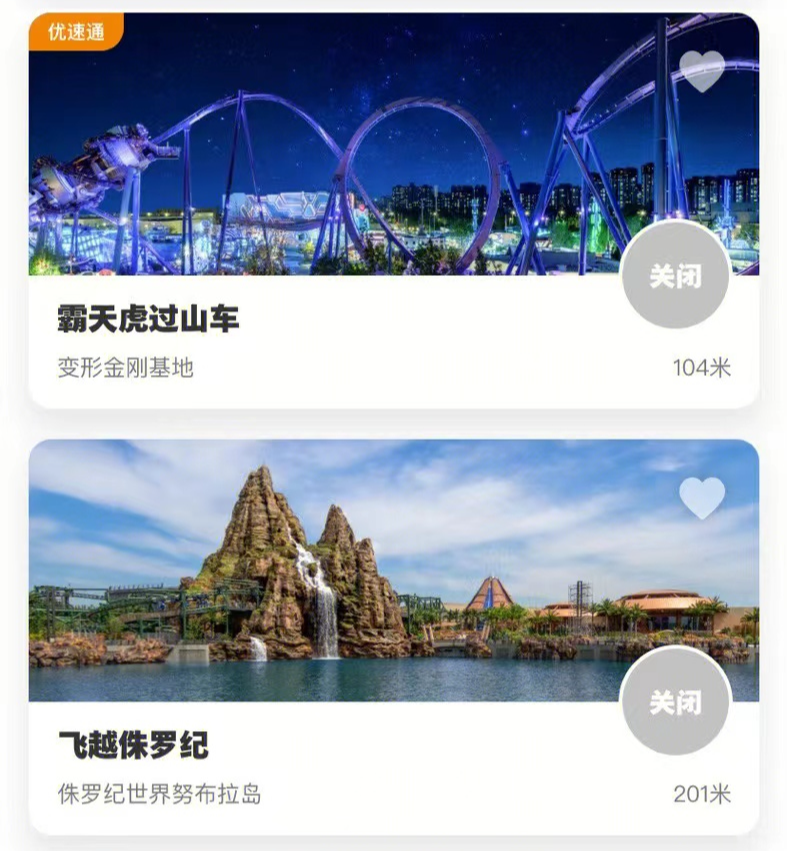This screenshot has height=851, width=787.
Task: Favorite the 飞越侏罗纪 attraction
Action: (x=702, y=497)
